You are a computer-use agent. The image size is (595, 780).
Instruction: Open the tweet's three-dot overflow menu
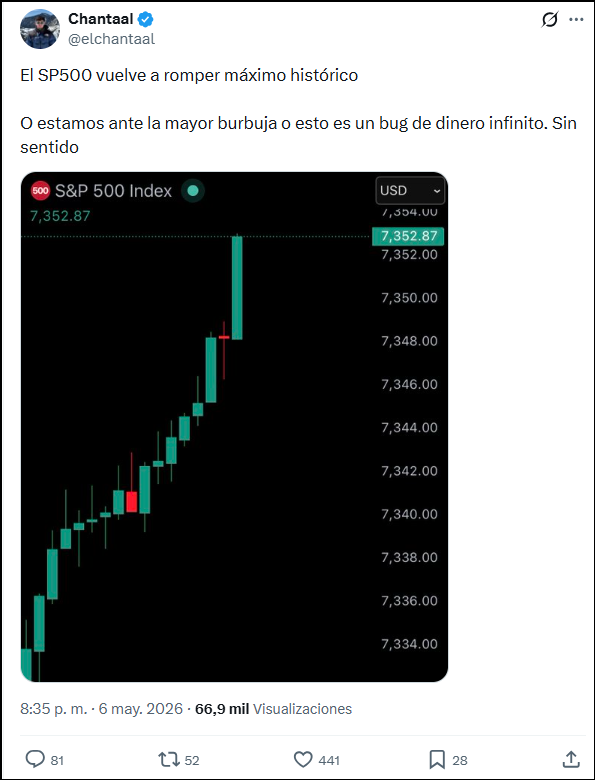pyautogui.click(x=576, y=20)
